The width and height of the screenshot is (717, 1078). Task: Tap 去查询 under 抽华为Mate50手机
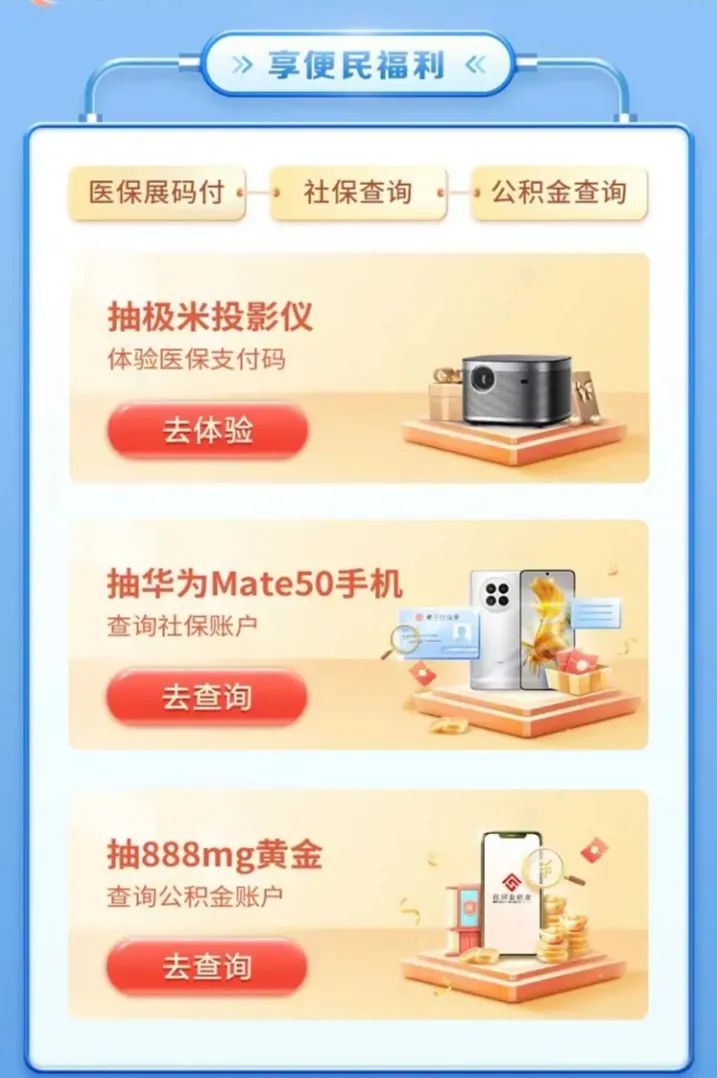[207, 697]
